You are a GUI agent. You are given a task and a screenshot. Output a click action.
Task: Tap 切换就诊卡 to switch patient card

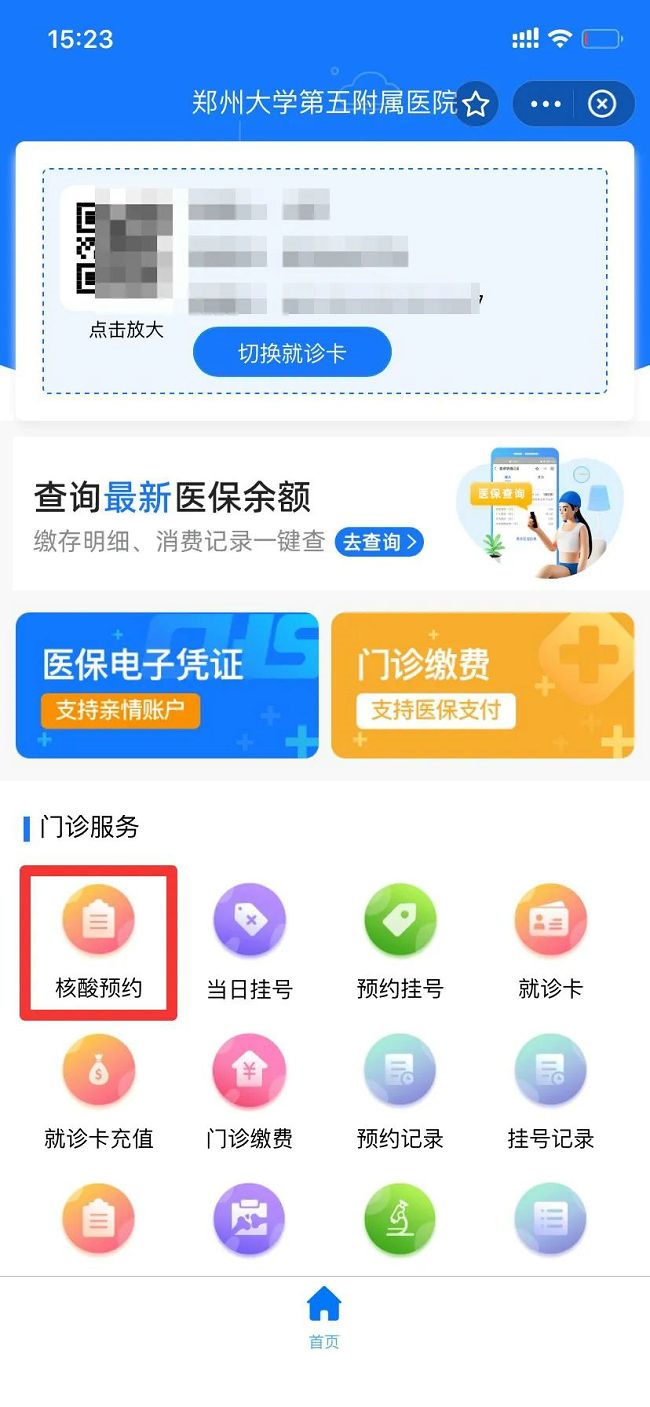(291, 352)
